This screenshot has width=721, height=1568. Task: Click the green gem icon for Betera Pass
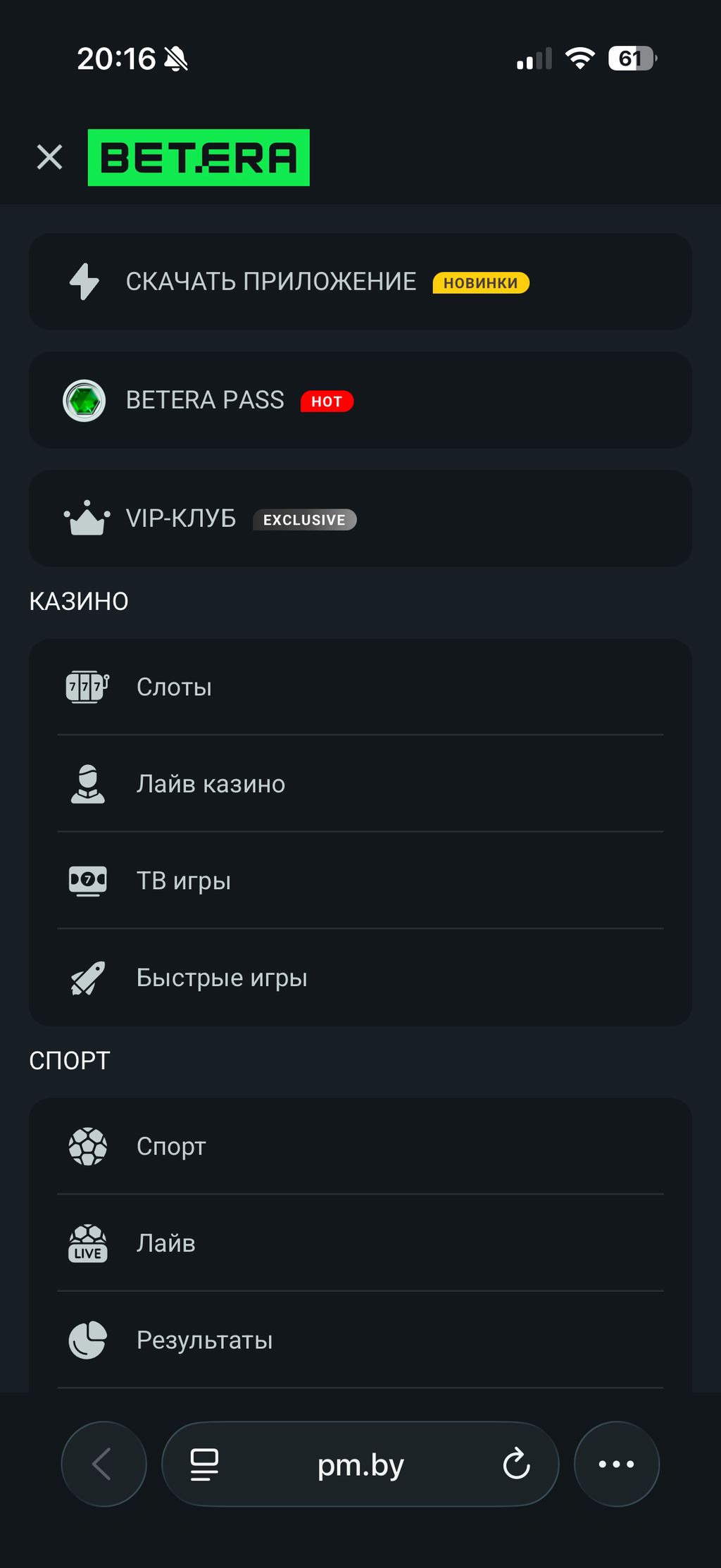pos(85,400)
